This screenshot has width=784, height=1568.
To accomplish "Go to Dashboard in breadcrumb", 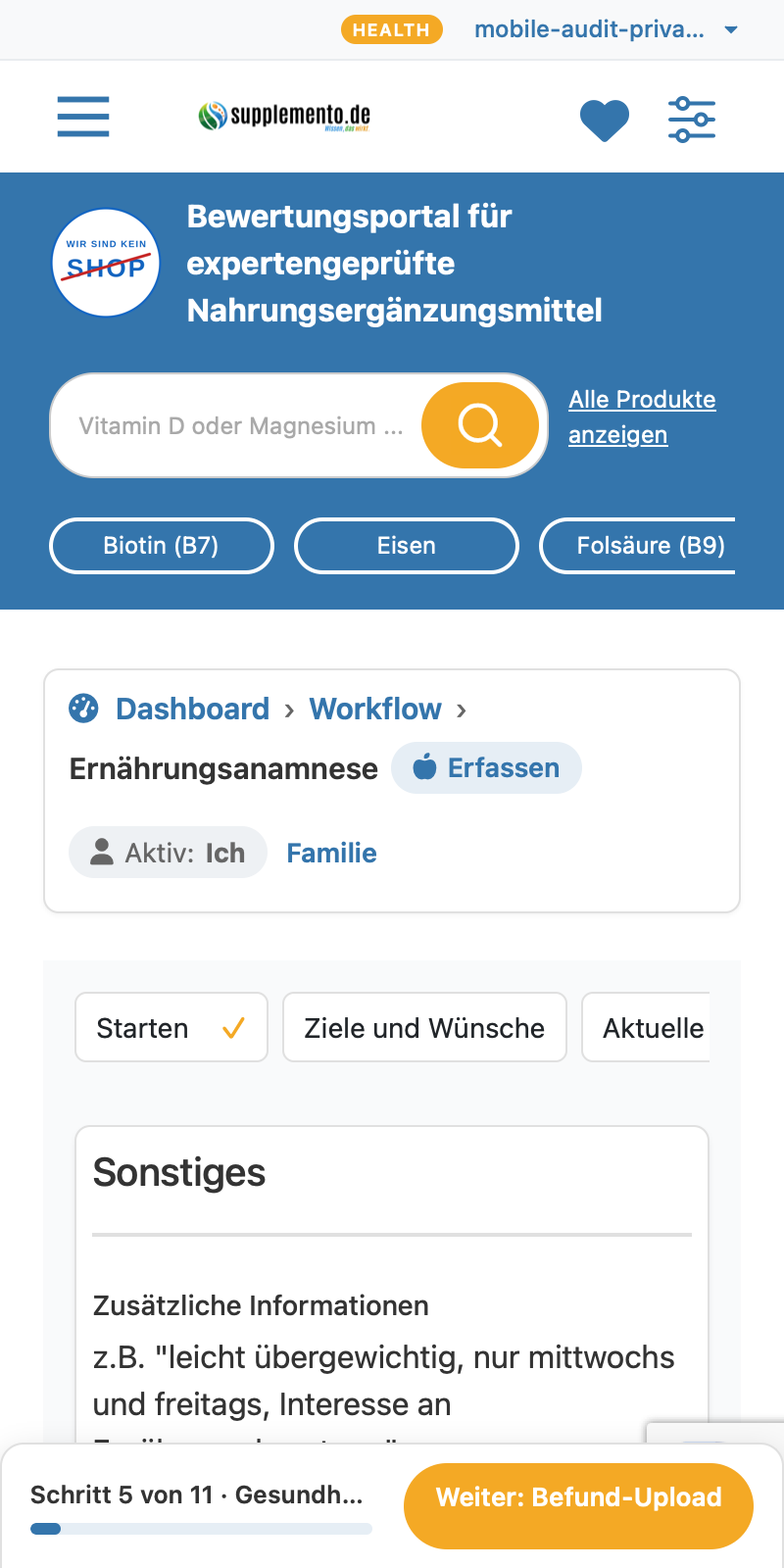I will point(192,709).
